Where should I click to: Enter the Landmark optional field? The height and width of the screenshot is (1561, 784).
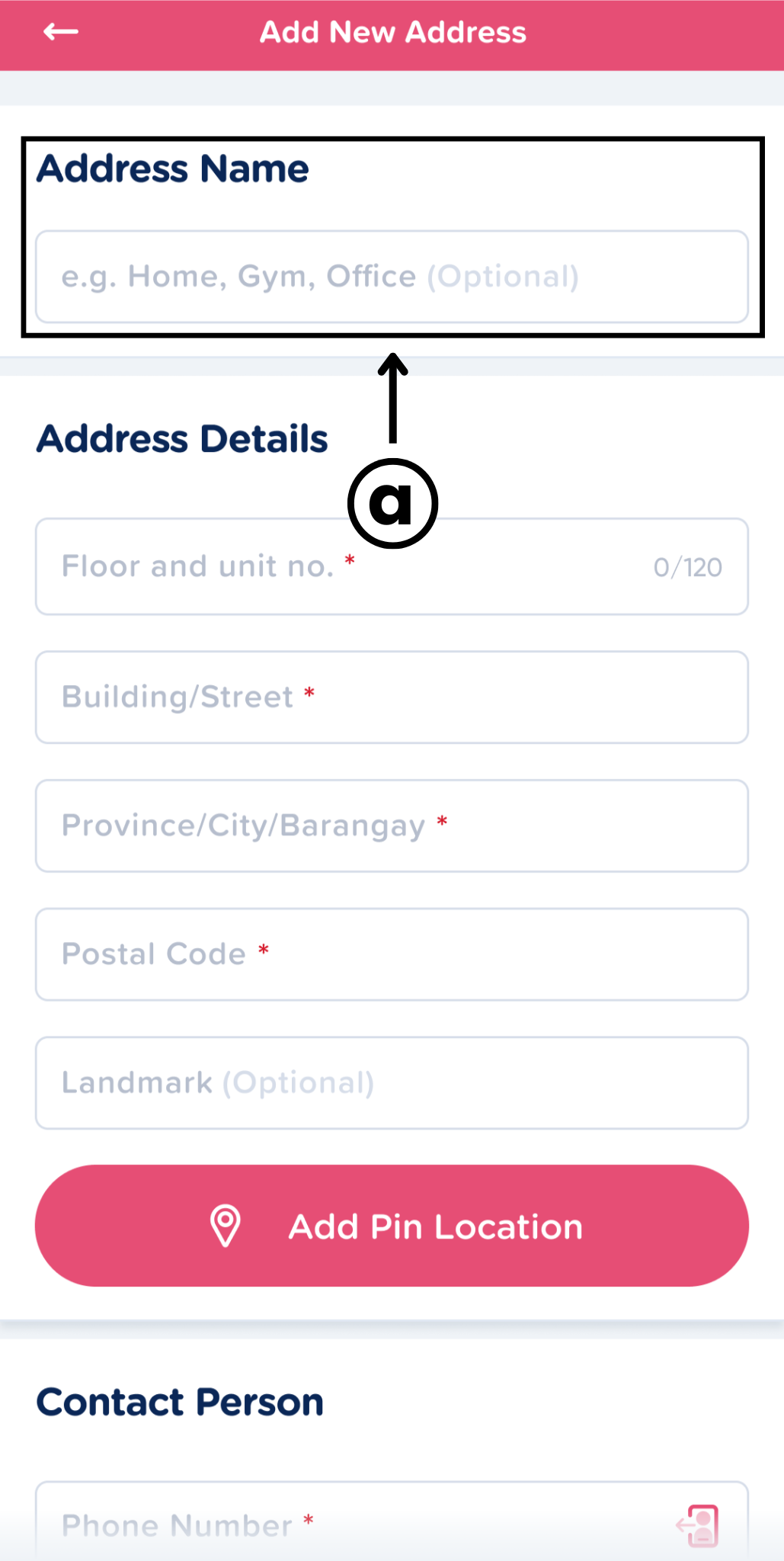(x=392, y=1083)
